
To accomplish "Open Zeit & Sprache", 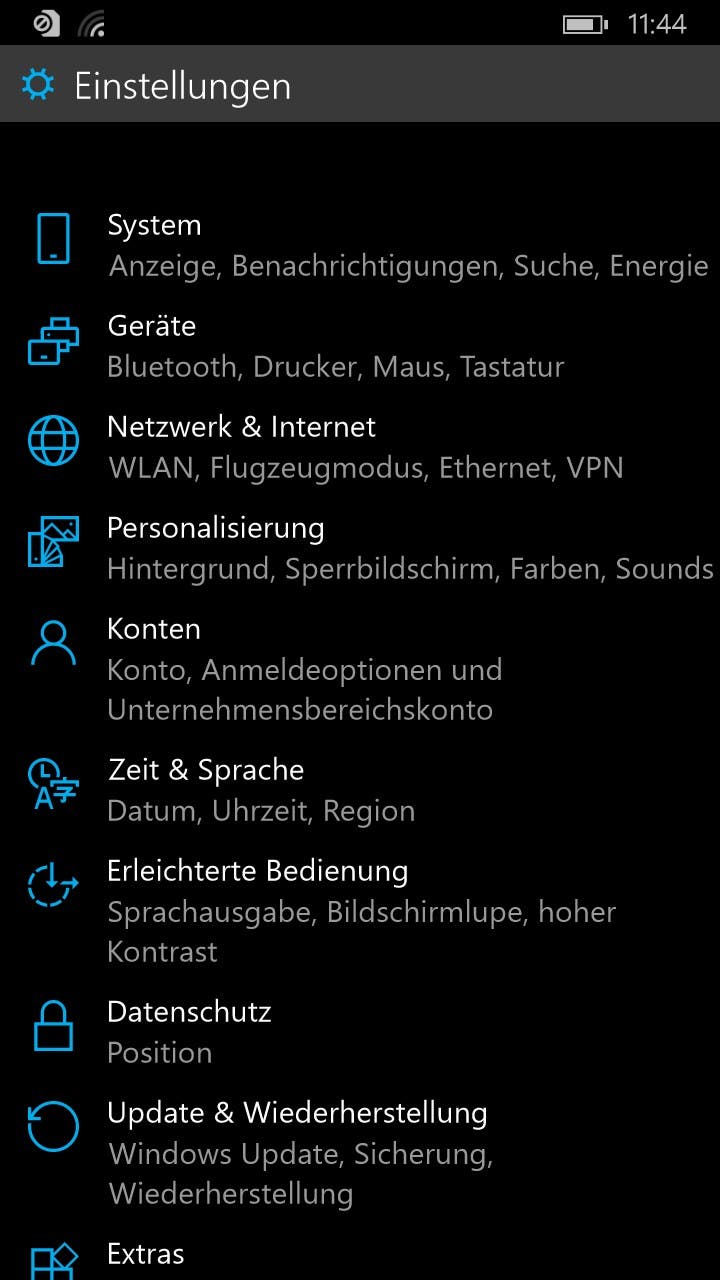I will [x=360, y=789].
